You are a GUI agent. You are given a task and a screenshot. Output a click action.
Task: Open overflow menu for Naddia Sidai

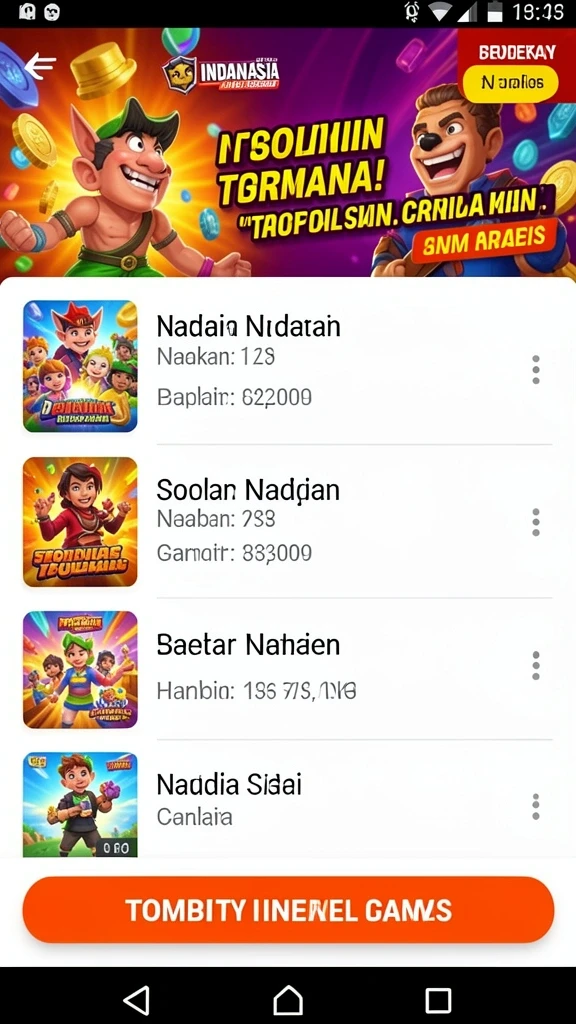click(x=536, y=807)
